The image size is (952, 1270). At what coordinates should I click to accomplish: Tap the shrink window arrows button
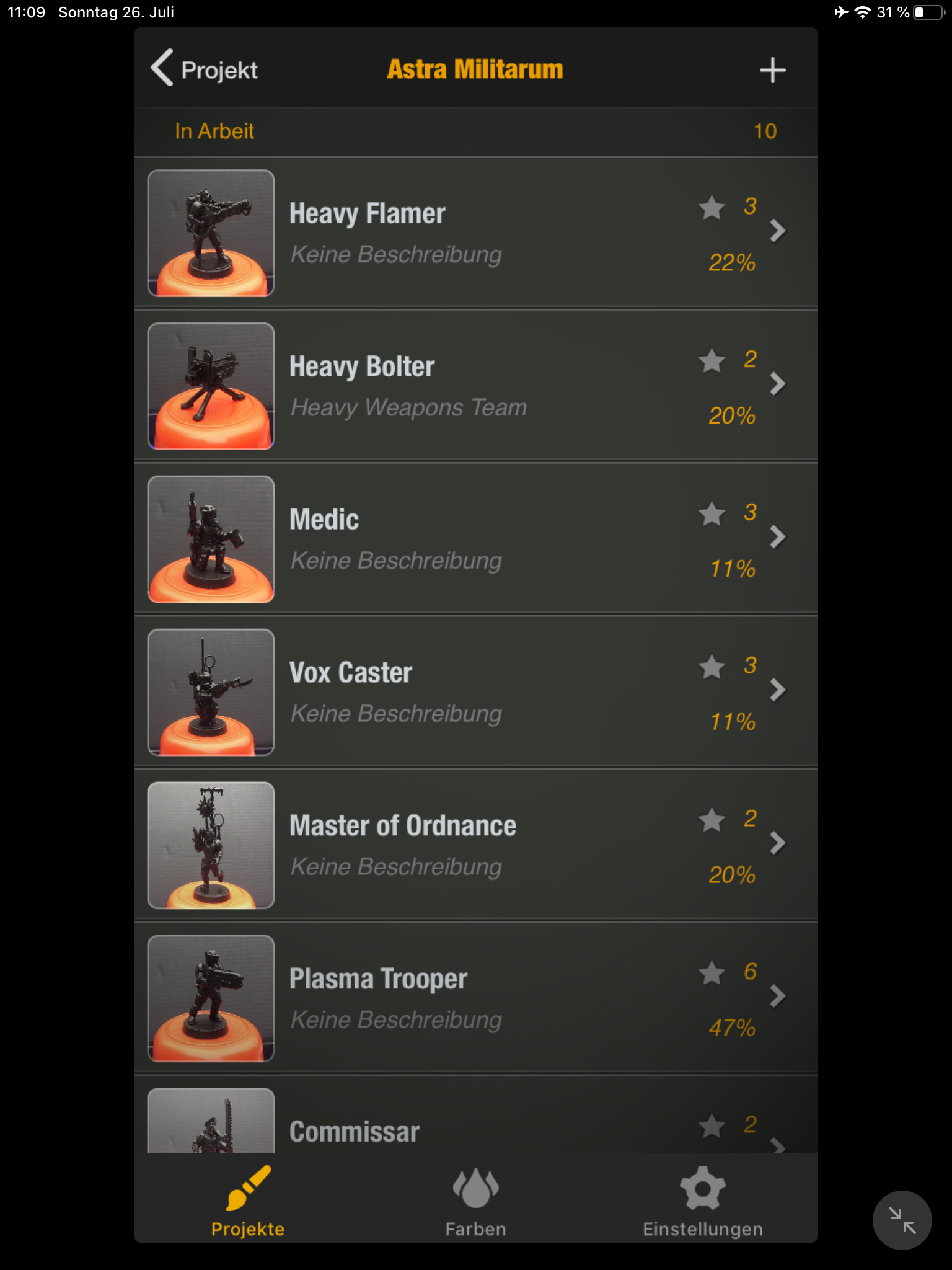[x=902, y=1220]
